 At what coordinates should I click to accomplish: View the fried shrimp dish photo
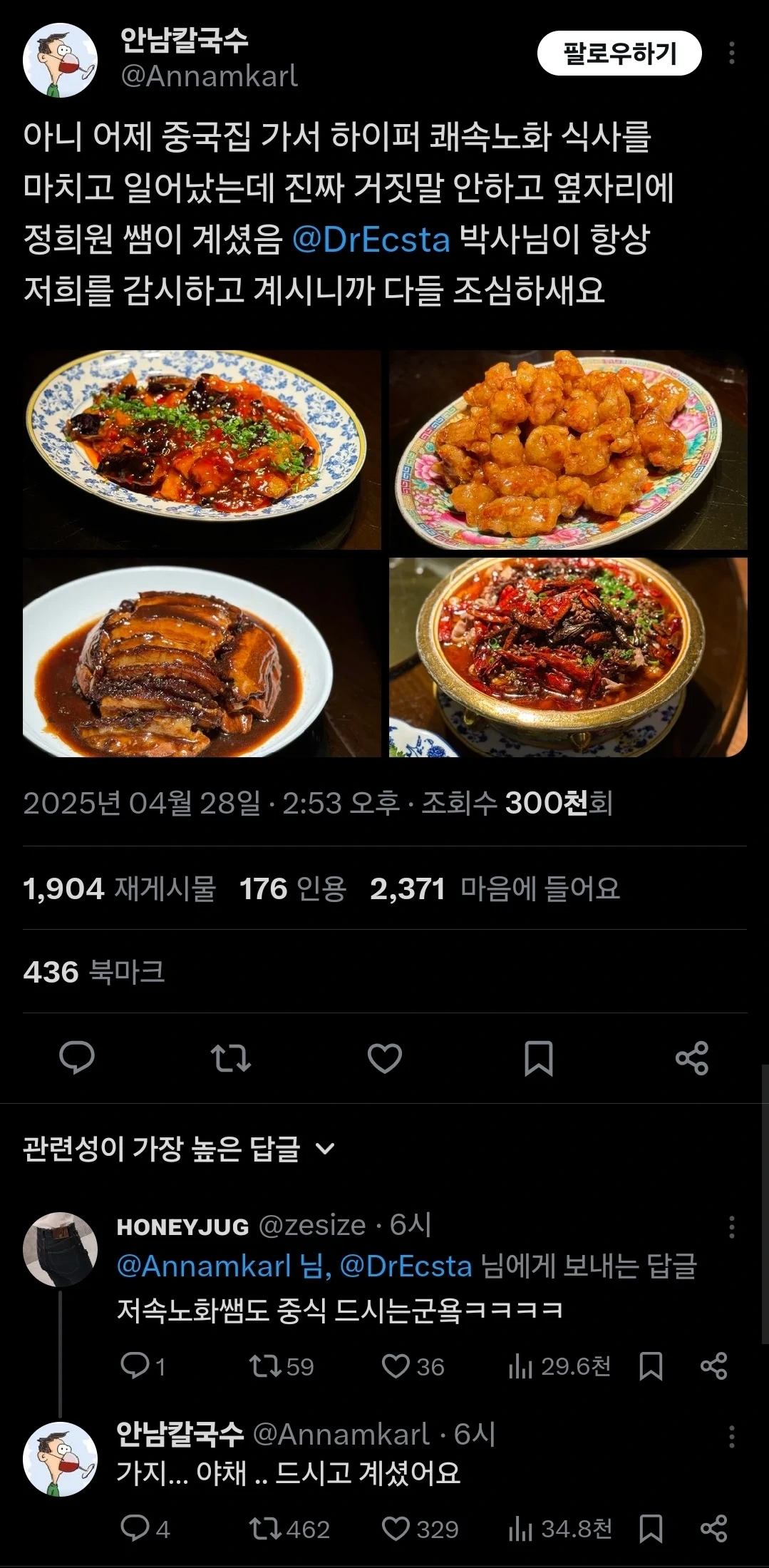tap(568, 449)
